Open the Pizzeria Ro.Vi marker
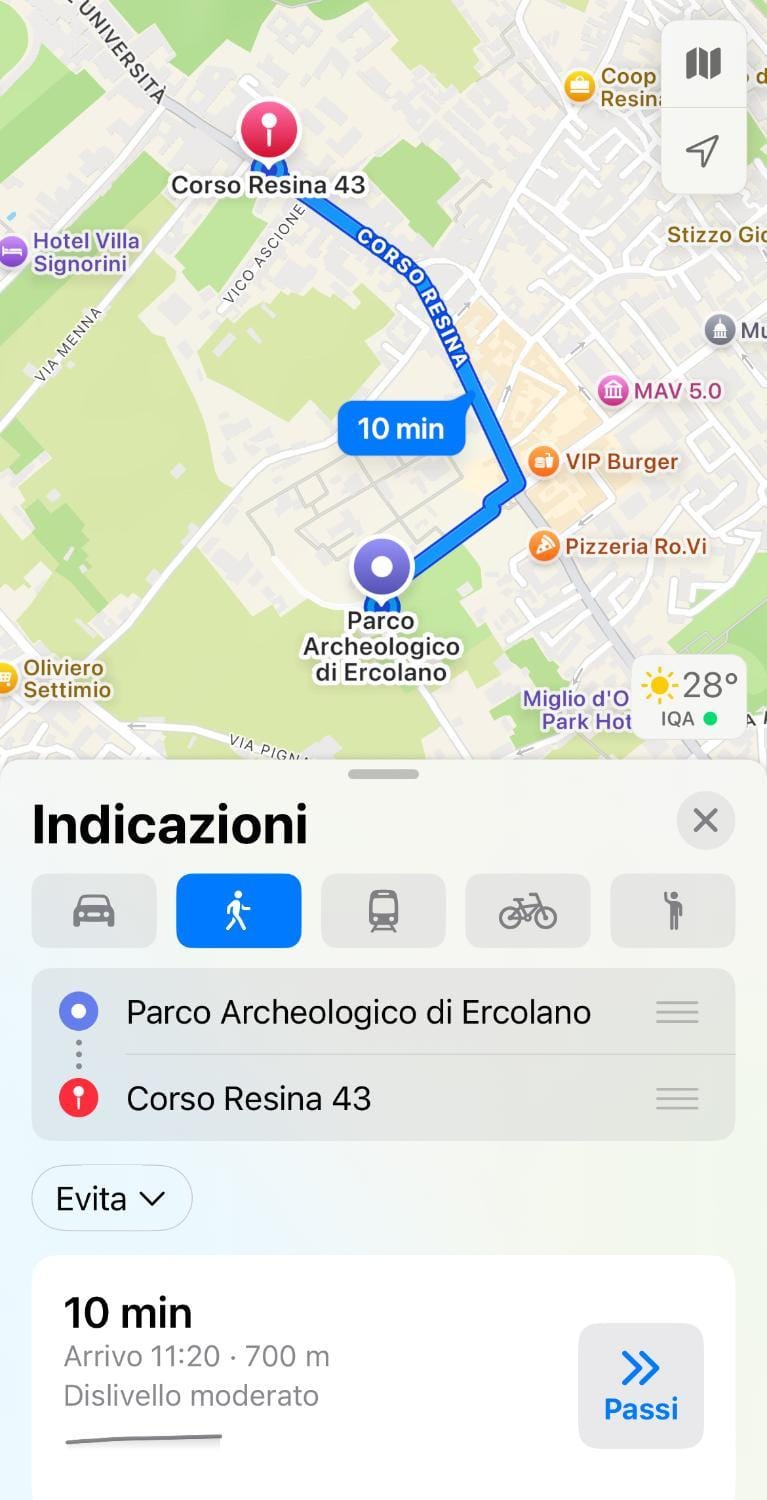767x1500 pixels. (544, 546)
